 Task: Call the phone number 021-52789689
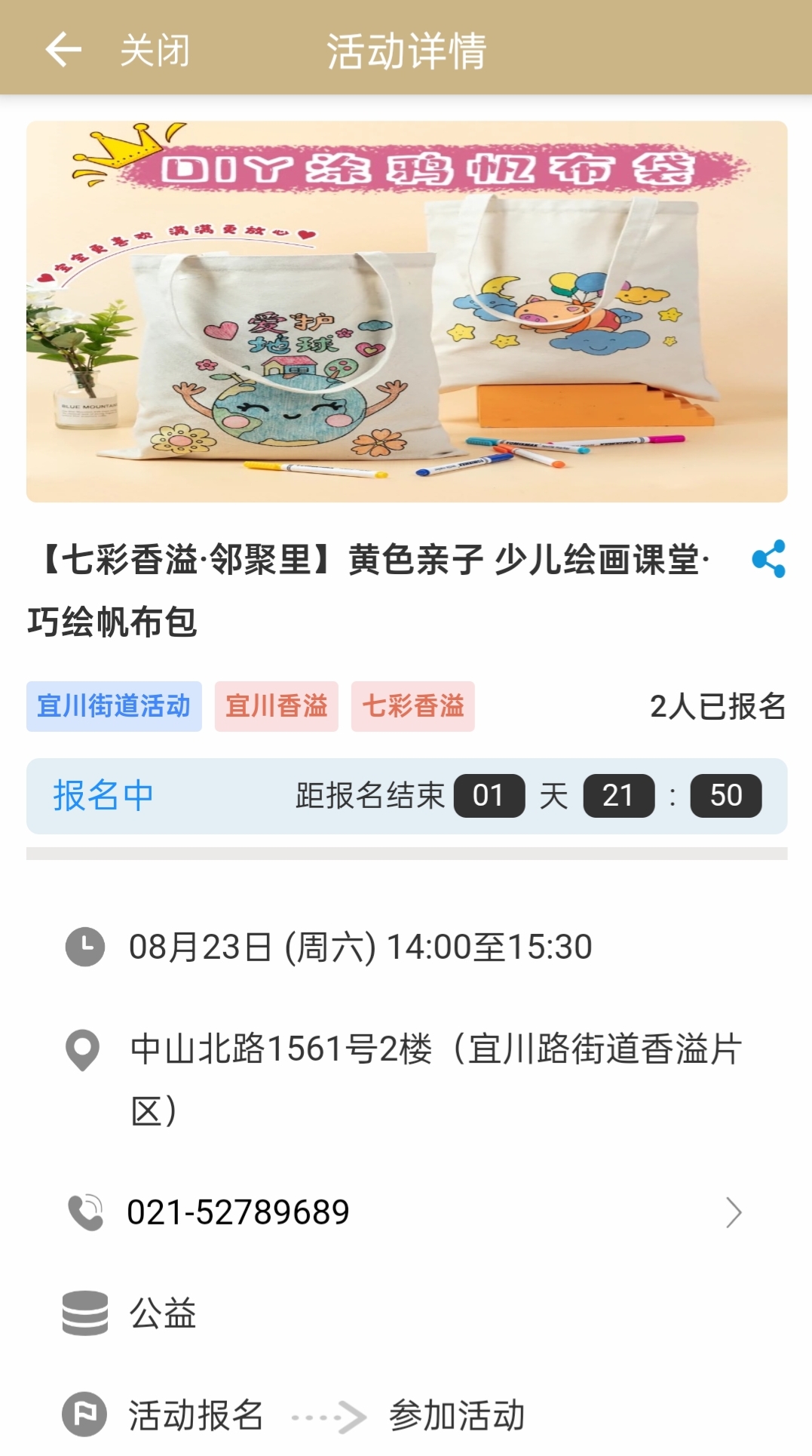pyautogui.click(x=238, y=1212)
